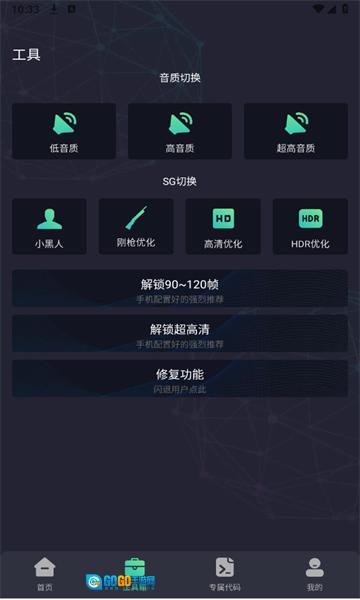Run the 修复功能 repair option
This screenshot has width=360, height=600.
180,379
